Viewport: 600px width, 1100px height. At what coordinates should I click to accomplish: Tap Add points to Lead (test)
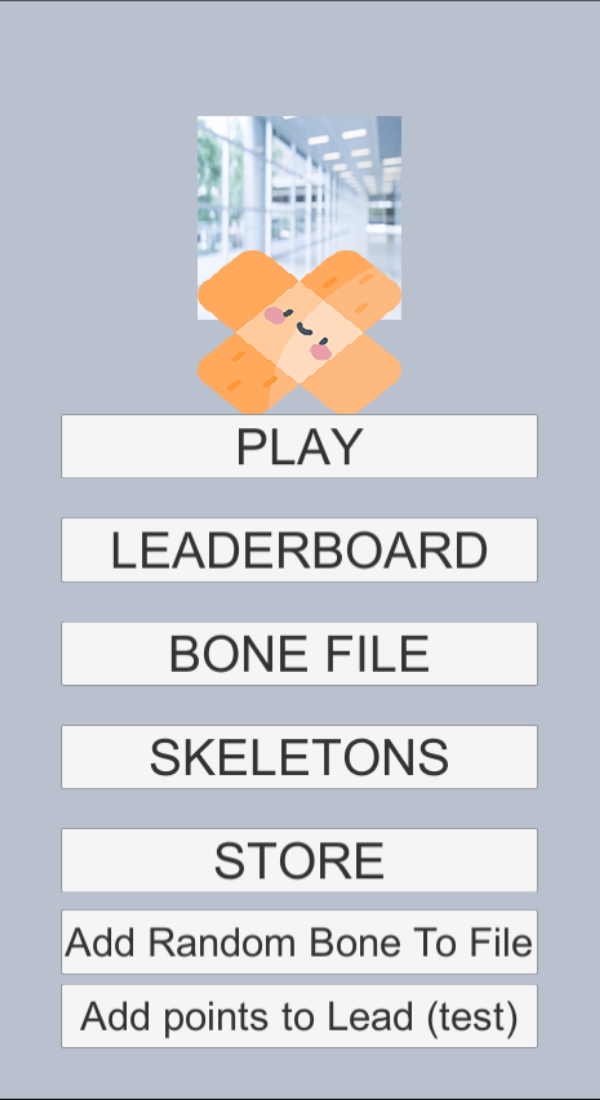click(299, 1016)
